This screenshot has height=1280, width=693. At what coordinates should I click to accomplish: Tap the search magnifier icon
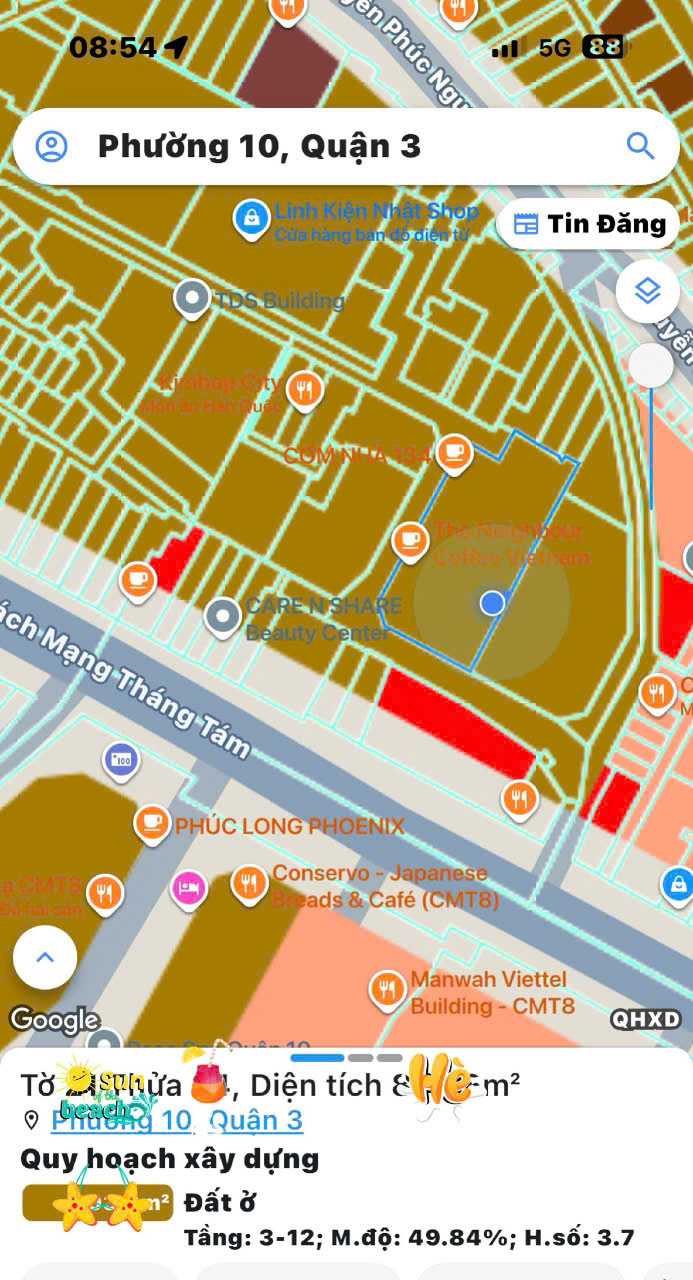click(640, 146)
